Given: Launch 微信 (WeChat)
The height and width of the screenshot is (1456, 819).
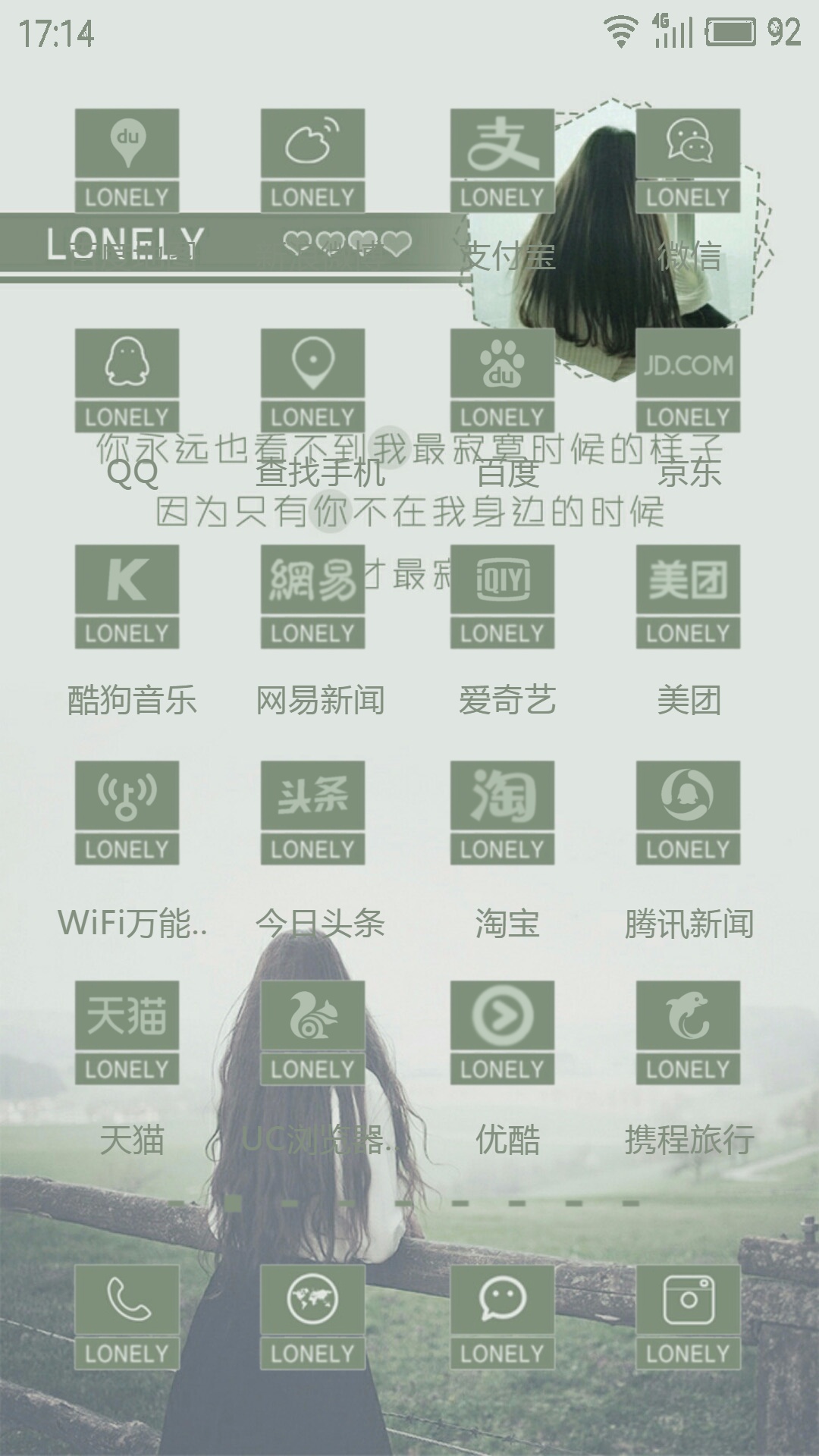Looking at the screenshot, I should click(688, 160).
